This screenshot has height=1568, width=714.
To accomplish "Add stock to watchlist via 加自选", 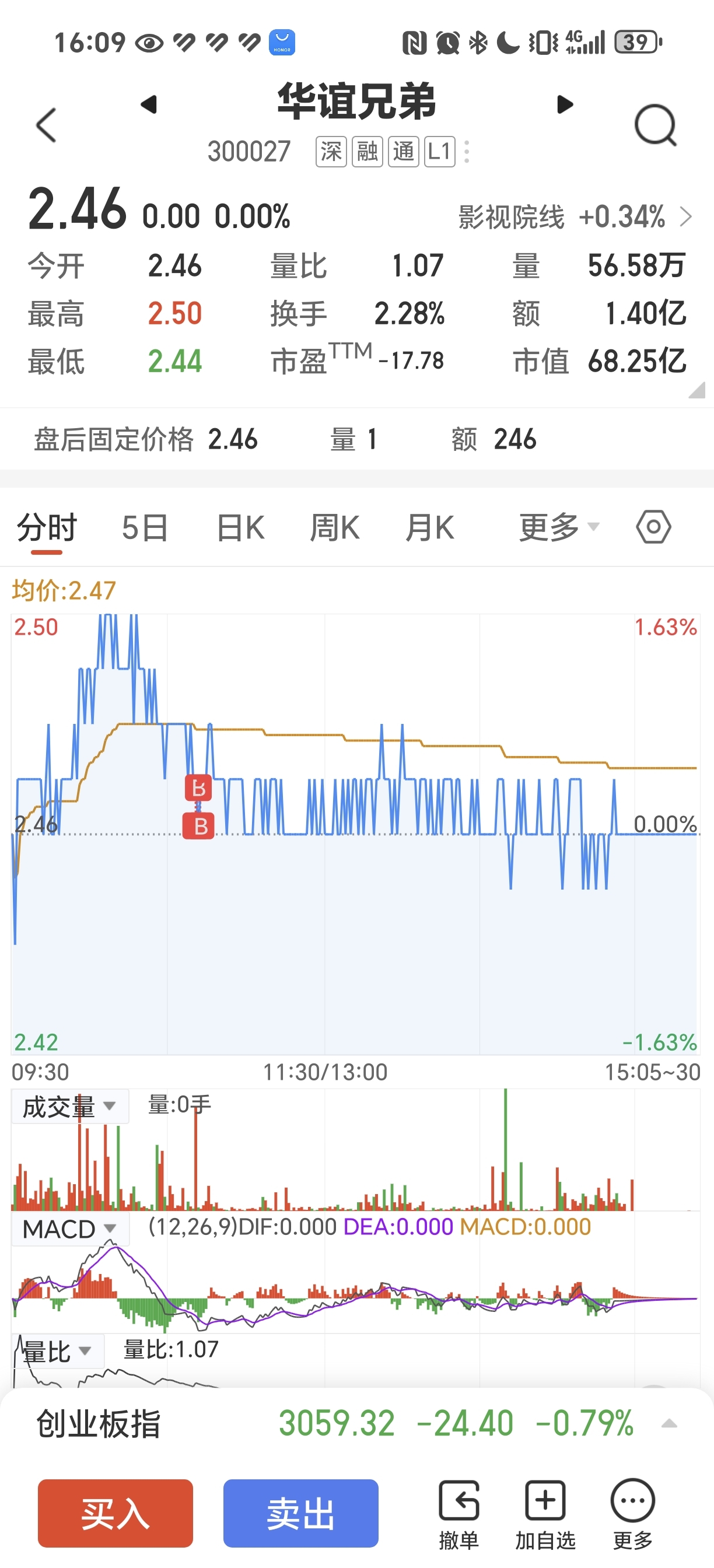I will (545, 1515).
